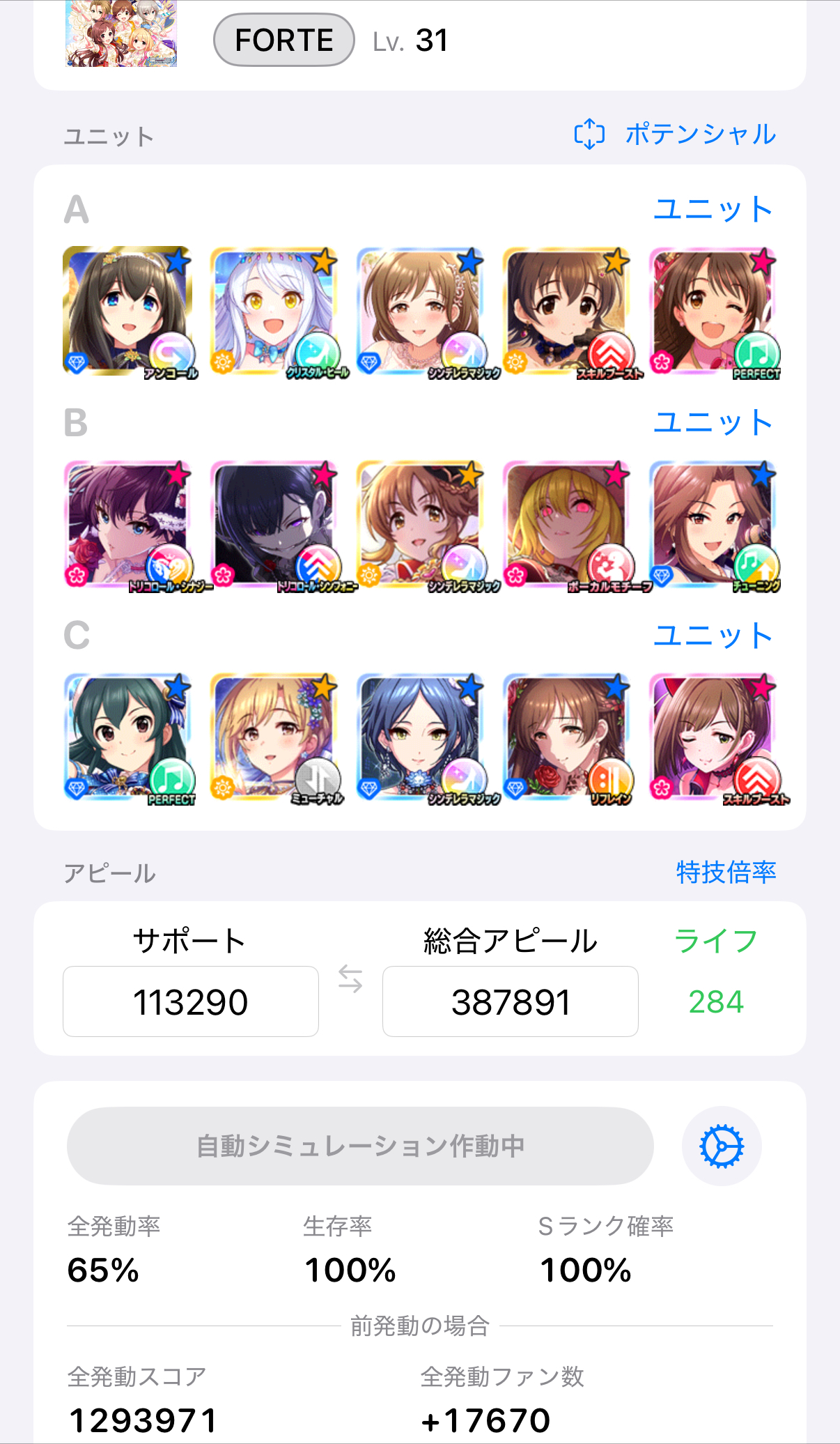
Task: Open the ポテンシャル link
Action: tap(676, 134)
